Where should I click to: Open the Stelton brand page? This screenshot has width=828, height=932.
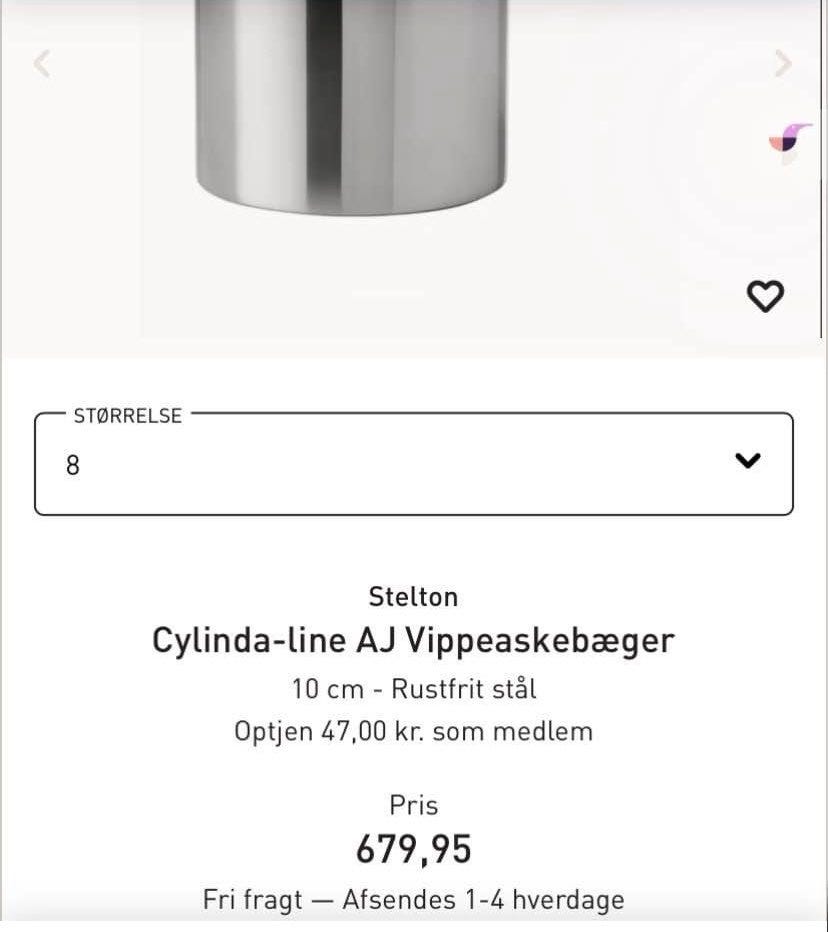point(414,596)
